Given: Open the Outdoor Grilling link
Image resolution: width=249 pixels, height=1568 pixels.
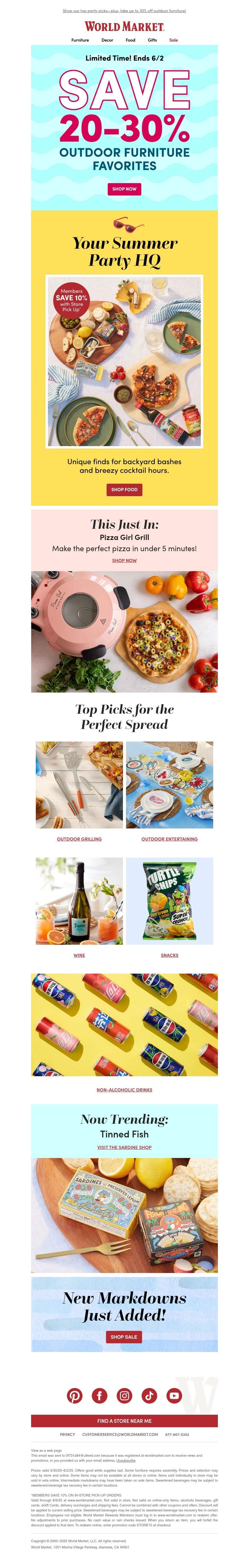Looking at the screenshot, I should (79, 839).
